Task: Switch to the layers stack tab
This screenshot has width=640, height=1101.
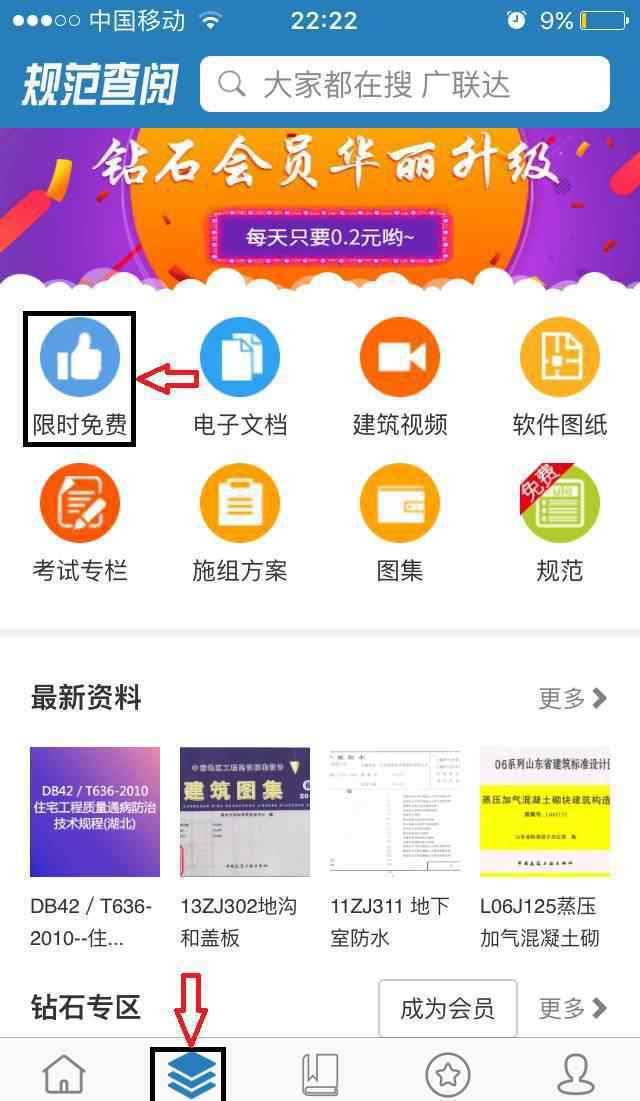Action: tap(191, 1074)
